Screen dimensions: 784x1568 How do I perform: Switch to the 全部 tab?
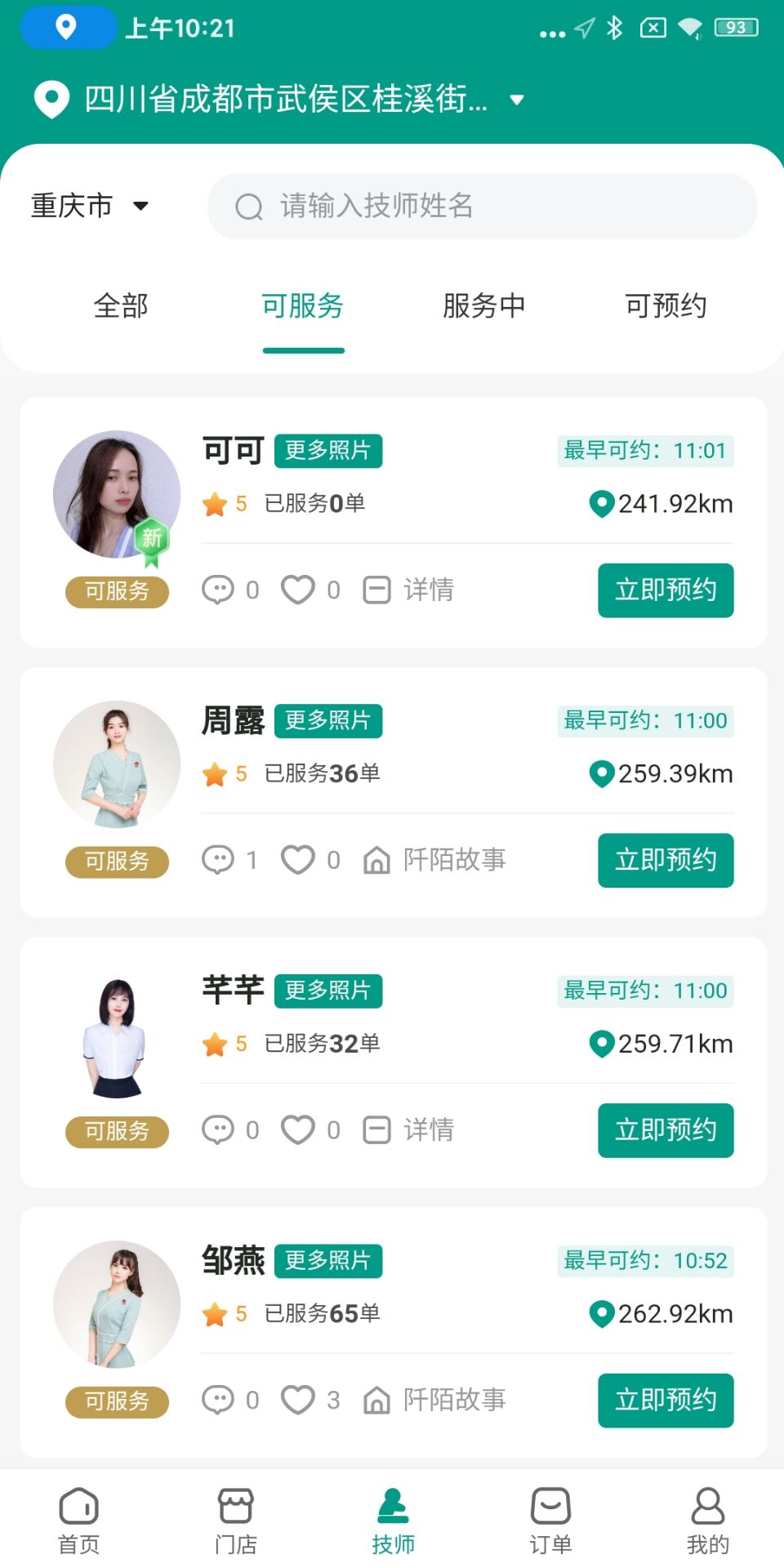tap(121, 306)
